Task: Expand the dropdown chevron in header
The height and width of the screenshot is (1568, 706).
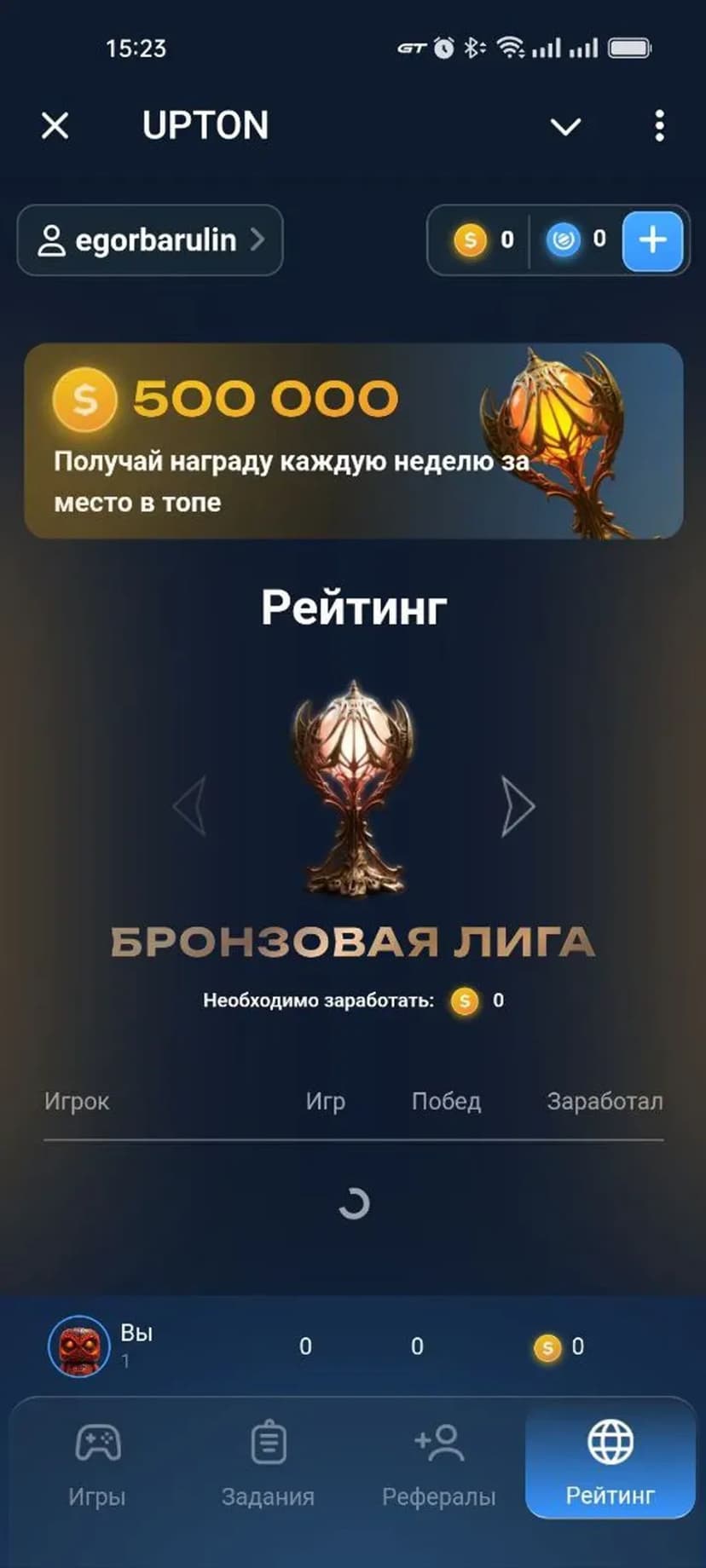Action: pyautogui.click(x=565, y=127)
